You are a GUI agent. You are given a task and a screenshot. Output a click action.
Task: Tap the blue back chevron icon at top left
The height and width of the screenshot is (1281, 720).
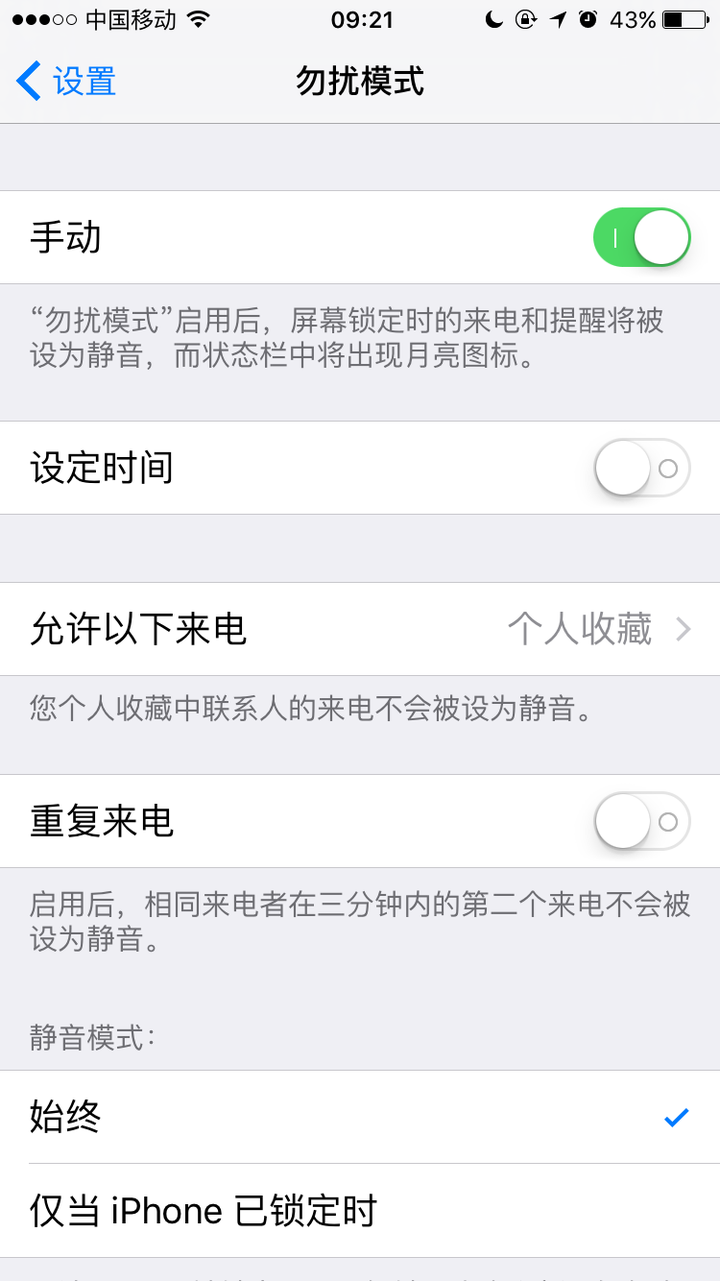click(x=26, y=82)
